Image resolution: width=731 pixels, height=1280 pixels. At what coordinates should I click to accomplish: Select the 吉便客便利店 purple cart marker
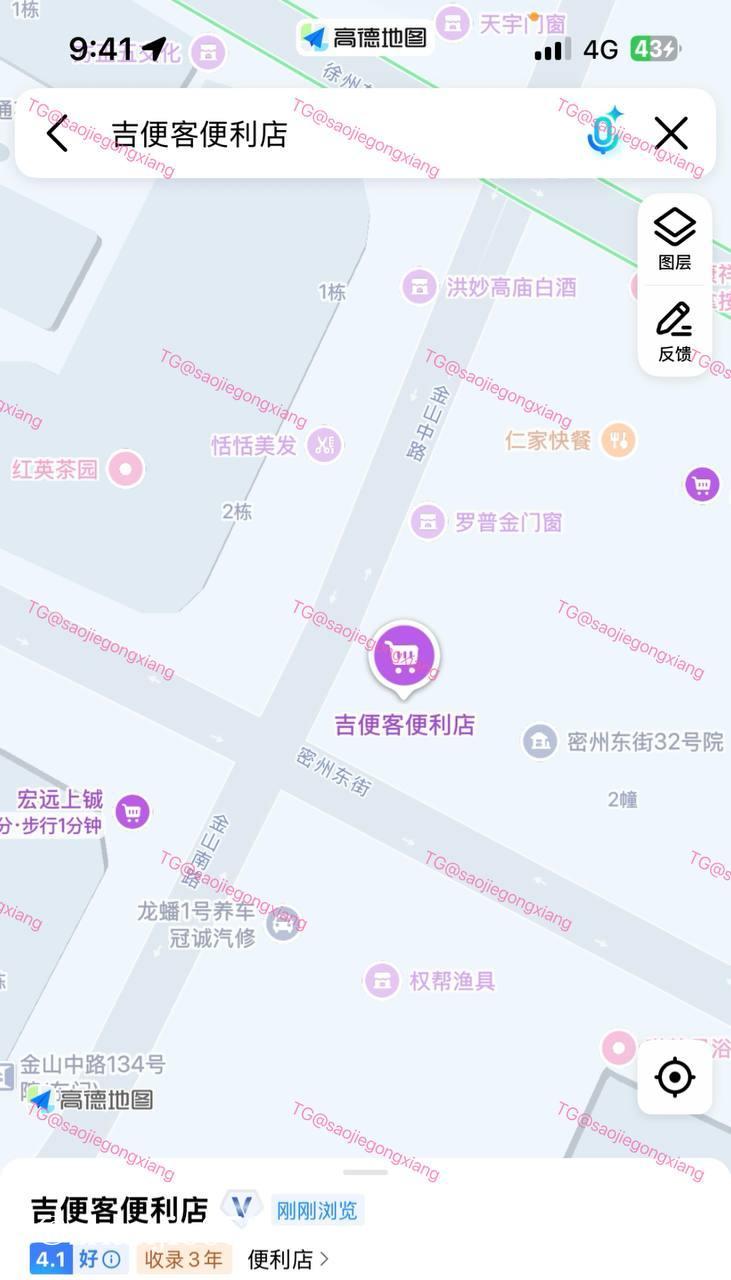(403, 655)
